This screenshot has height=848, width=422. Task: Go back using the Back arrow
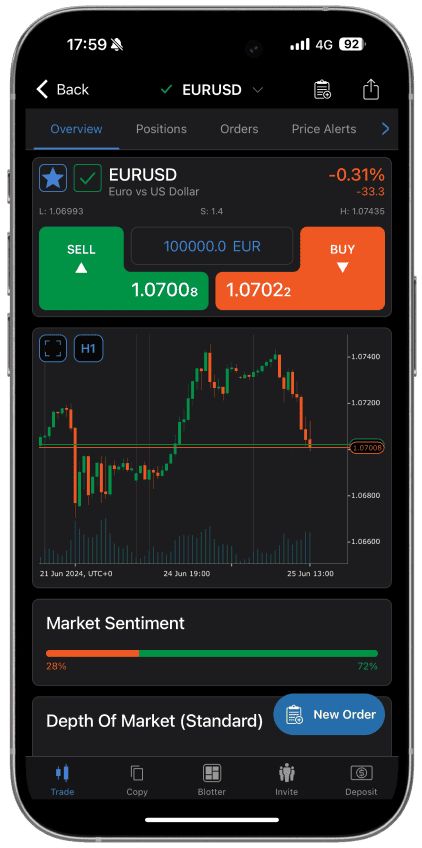click(x=62, y=89)
